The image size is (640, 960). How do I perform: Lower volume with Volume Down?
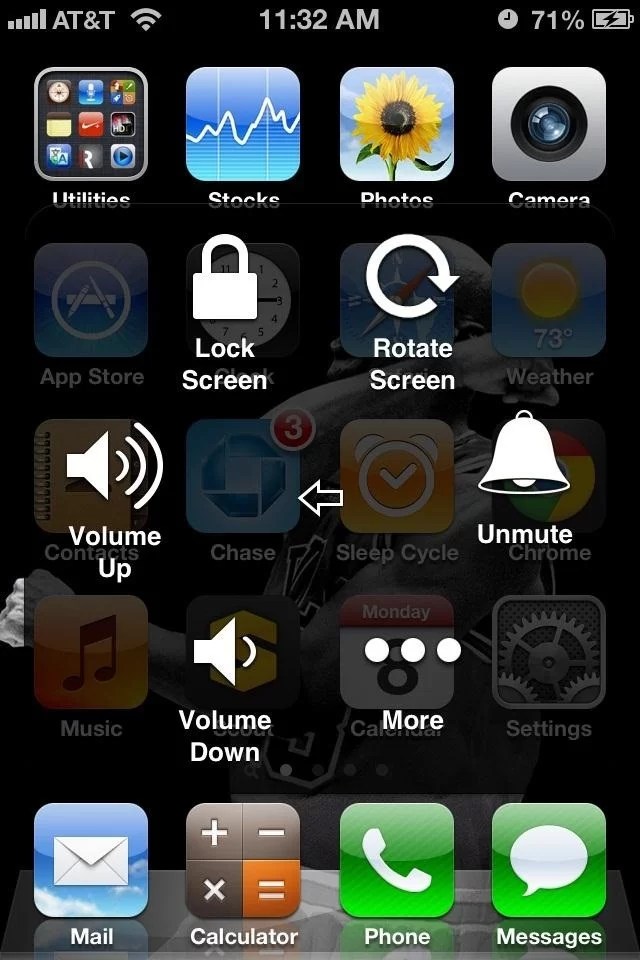click(x=225, y=680)
